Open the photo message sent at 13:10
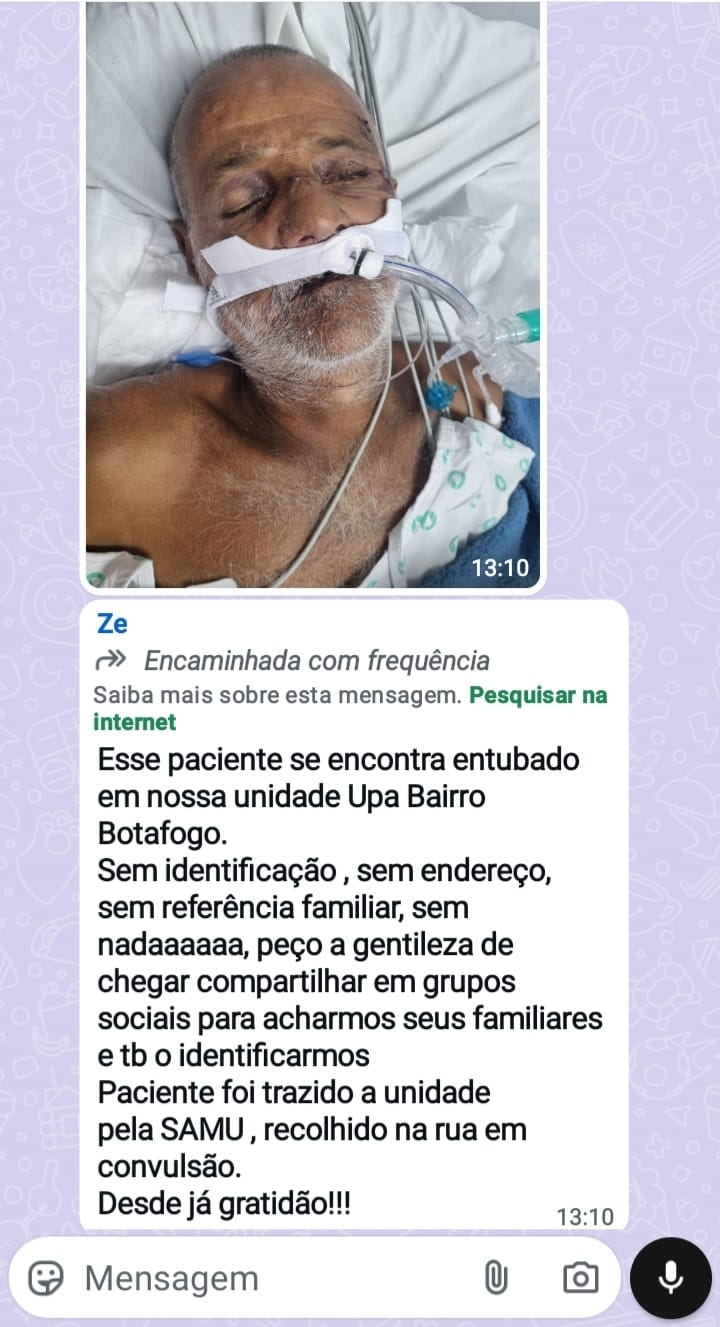The width and height of the screenshot is (720, 1327). click(x=312, y=295)
